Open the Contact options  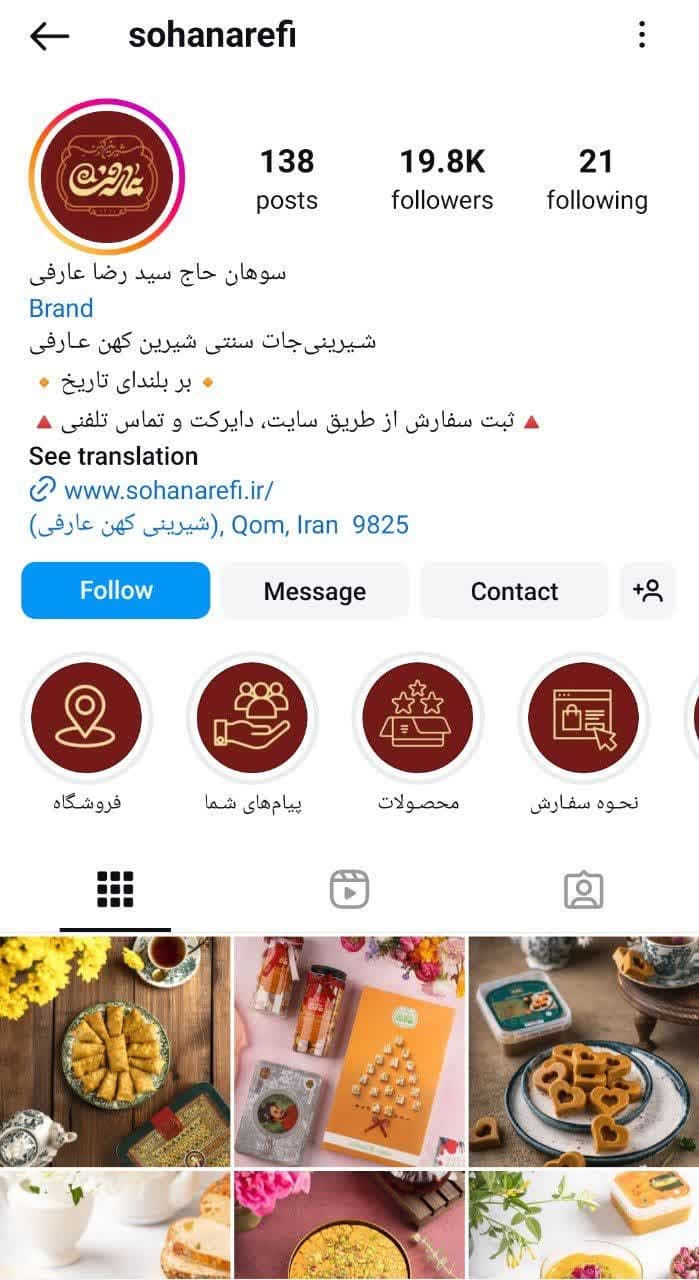coord(514,591)
